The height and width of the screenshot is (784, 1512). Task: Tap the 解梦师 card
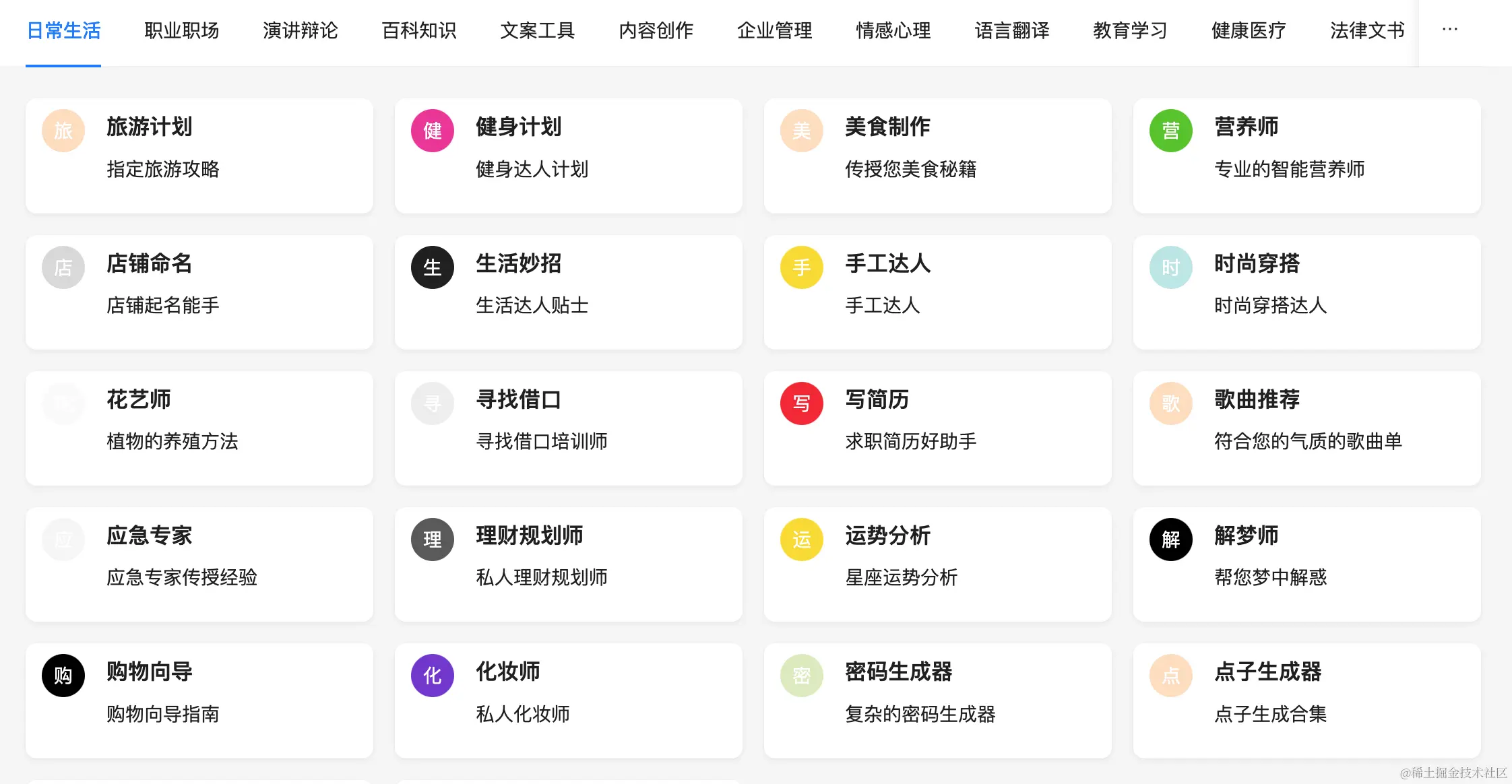click(1306, 564)
